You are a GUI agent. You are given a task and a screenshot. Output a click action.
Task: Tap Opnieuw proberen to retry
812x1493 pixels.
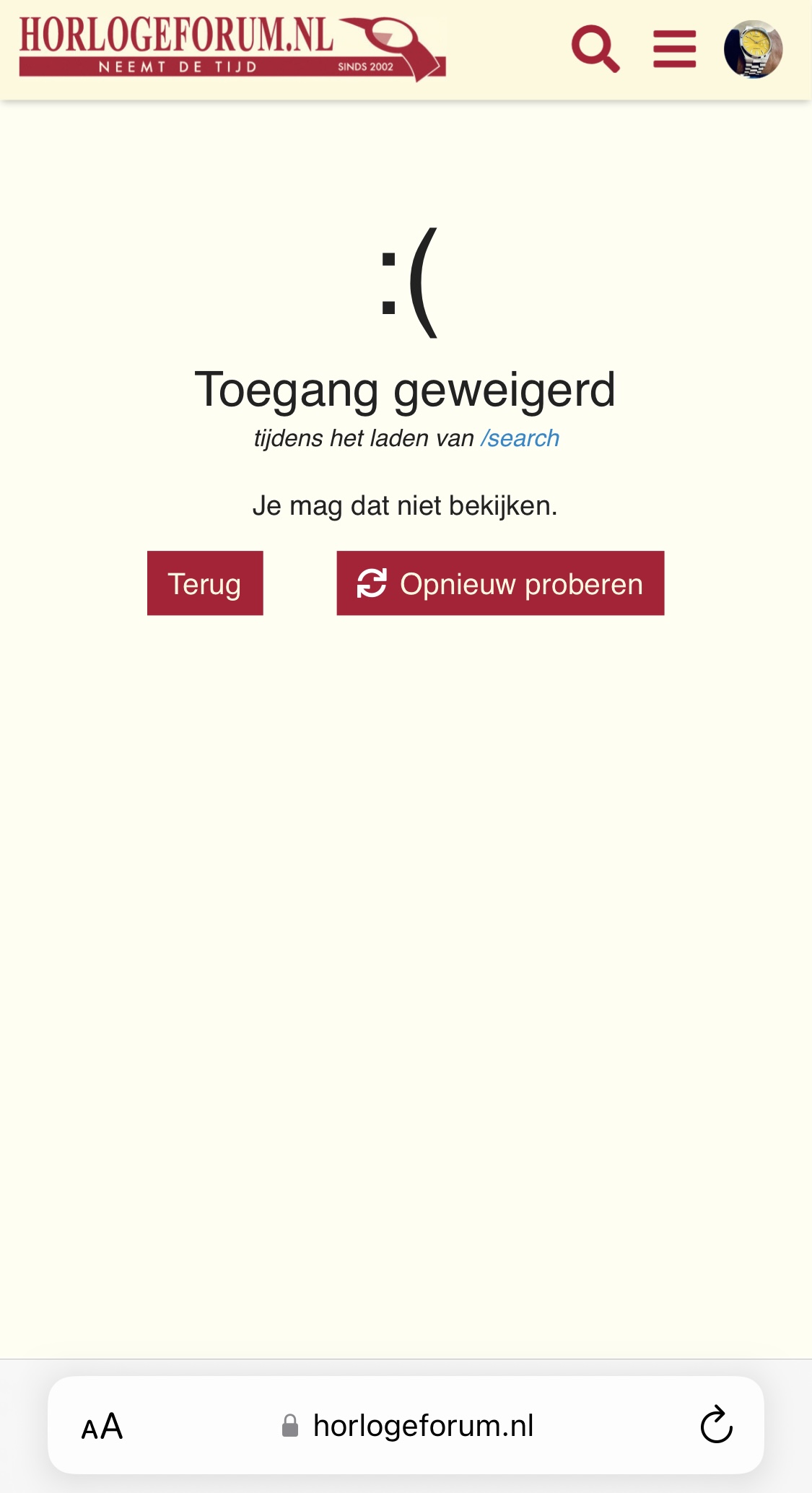click(x=500, y=583)
